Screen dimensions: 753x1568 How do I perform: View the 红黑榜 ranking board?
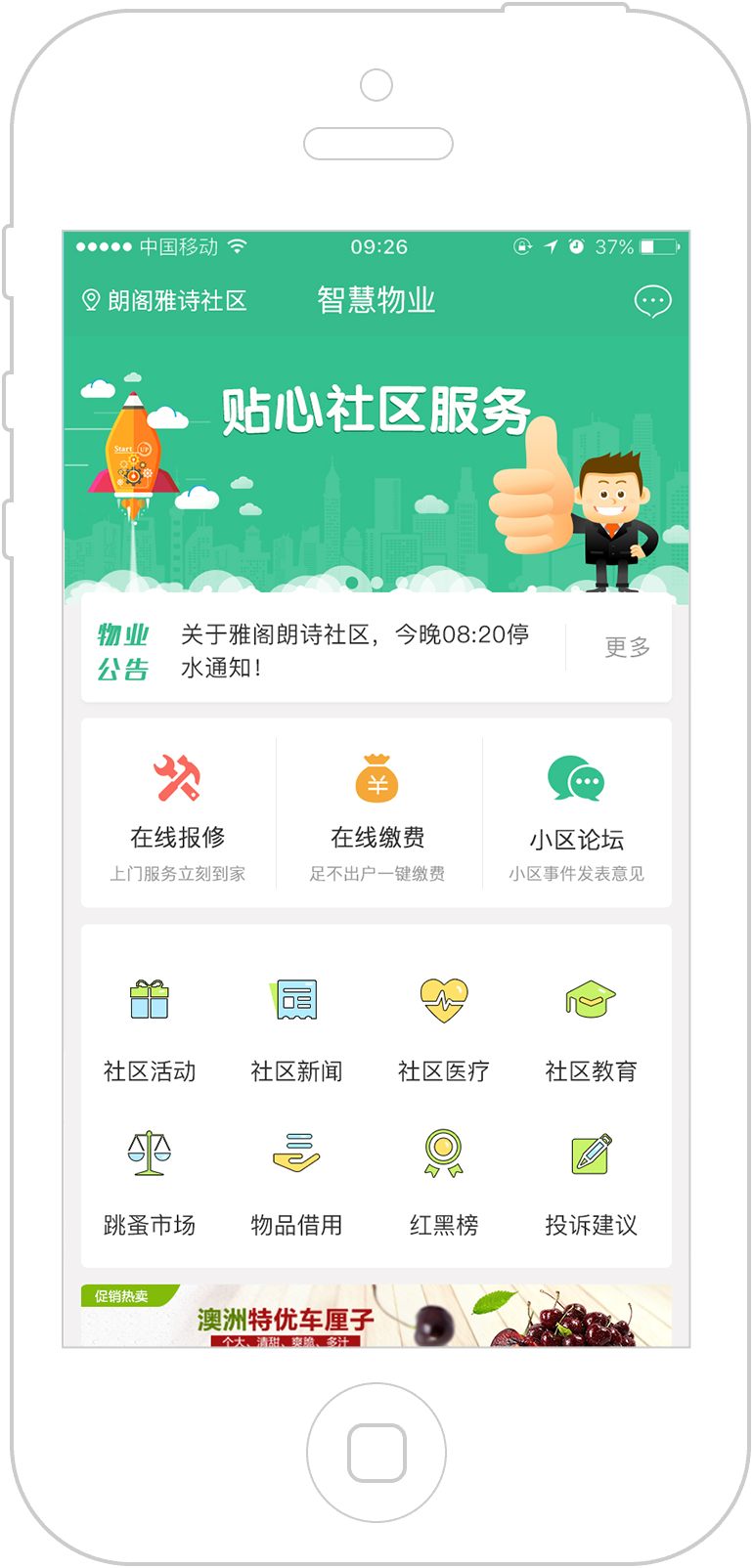coord(444,1182)
